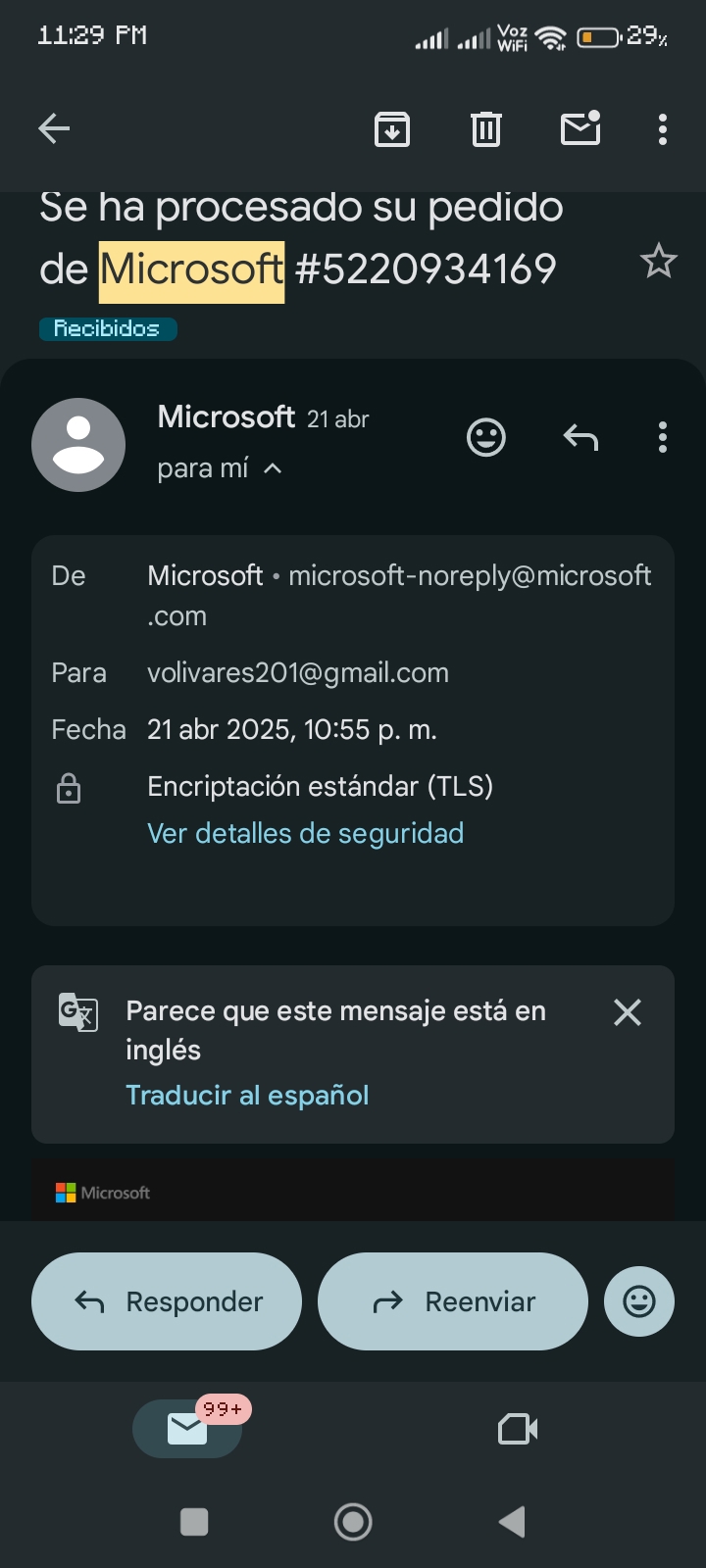
Task: Tap the Reenviar button
Action: pos(453,1301)
